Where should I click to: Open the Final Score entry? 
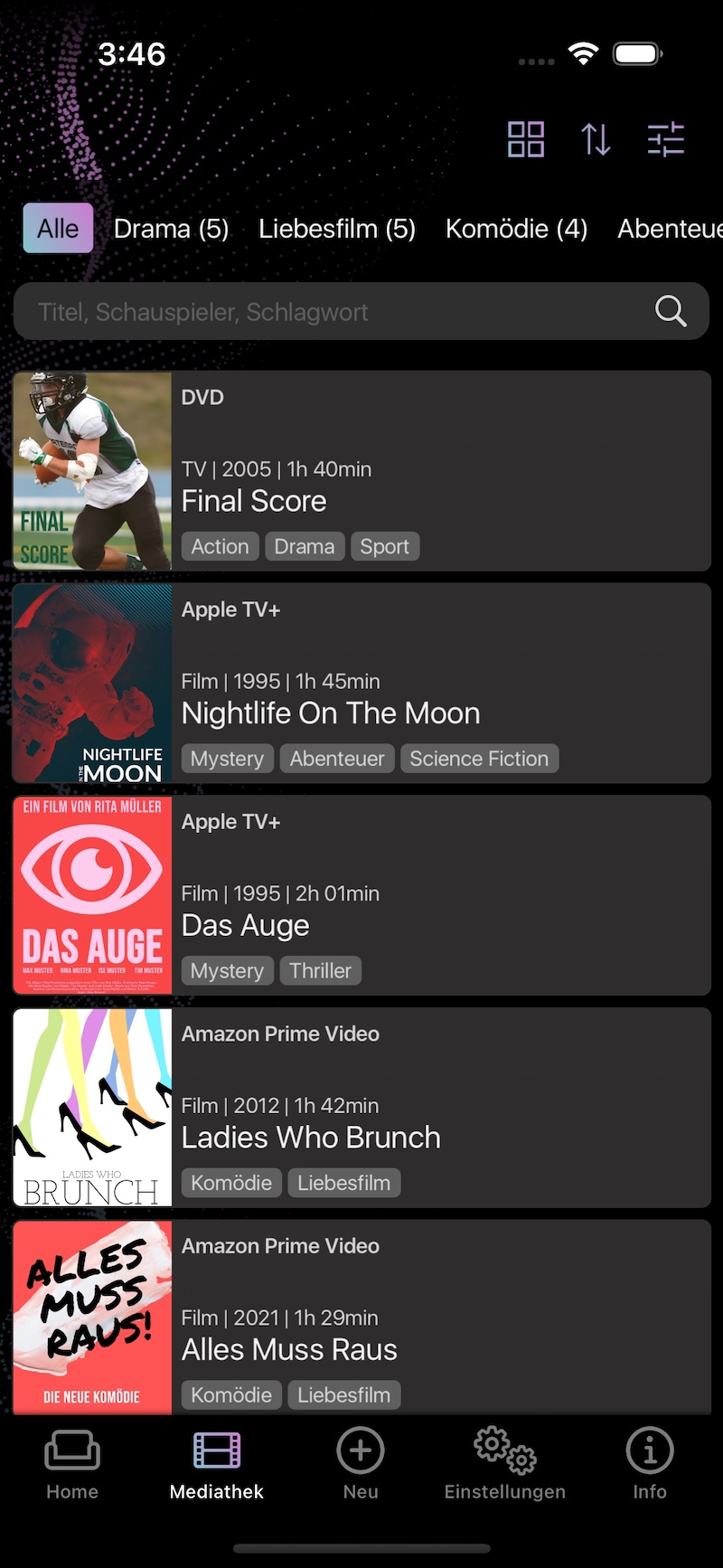click(x=361, y=471)
